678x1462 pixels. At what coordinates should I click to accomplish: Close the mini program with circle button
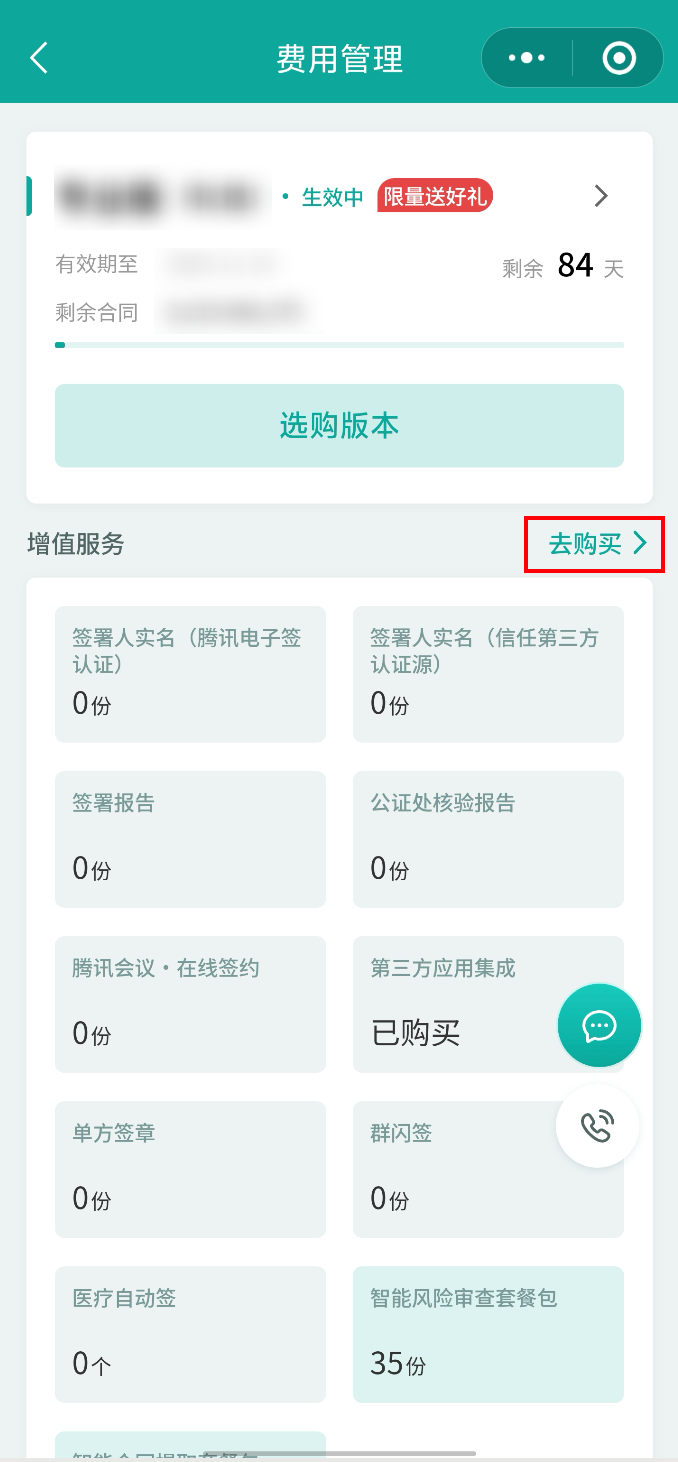(x=619, y=58)
